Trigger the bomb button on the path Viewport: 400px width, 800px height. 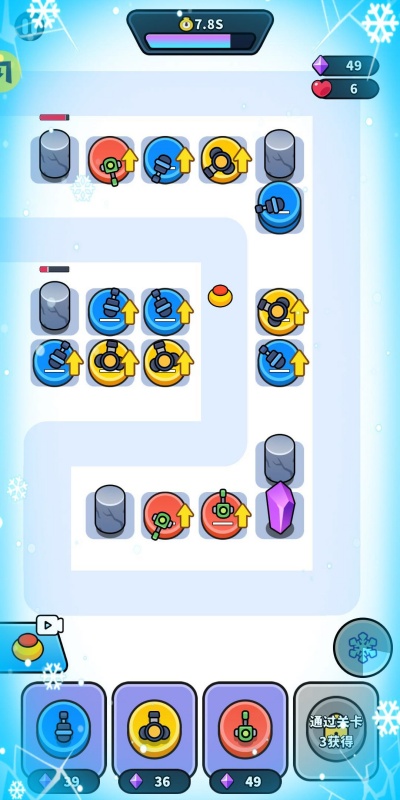pyautogui.click(x=220, y=295)
